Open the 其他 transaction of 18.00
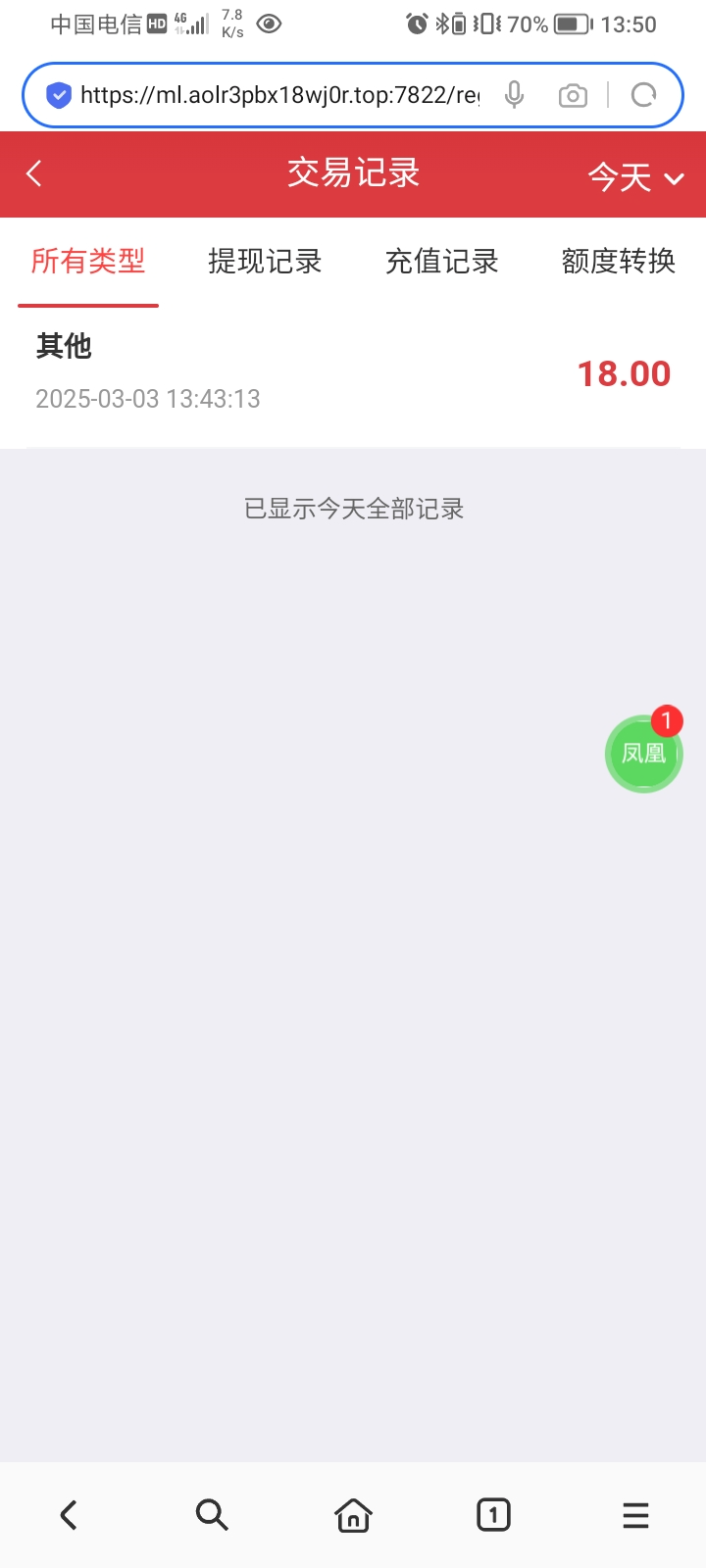This screenshot has height=1568, width=706. pos(353,372)
